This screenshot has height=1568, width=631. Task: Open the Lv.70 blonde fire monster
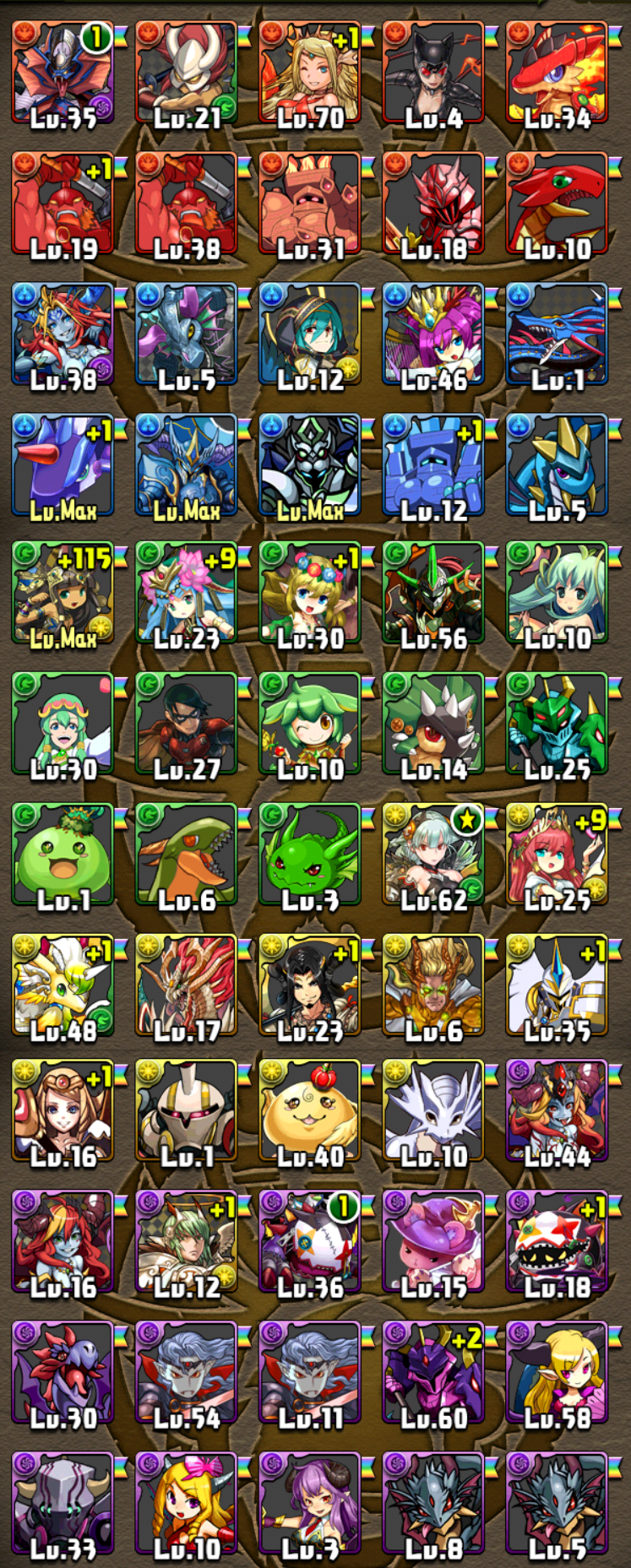310,74
